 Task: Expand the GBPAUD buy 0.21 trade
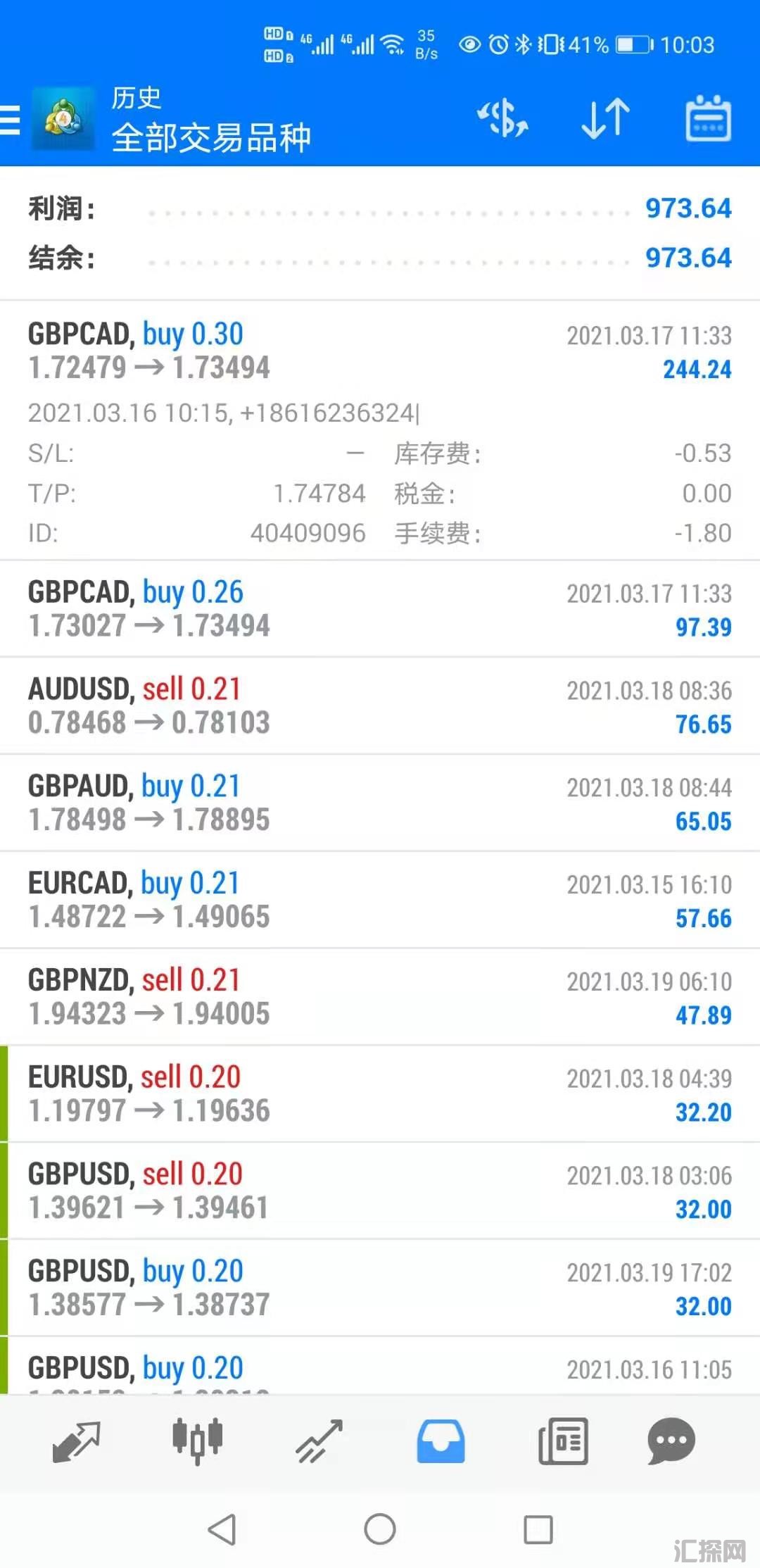380,803
